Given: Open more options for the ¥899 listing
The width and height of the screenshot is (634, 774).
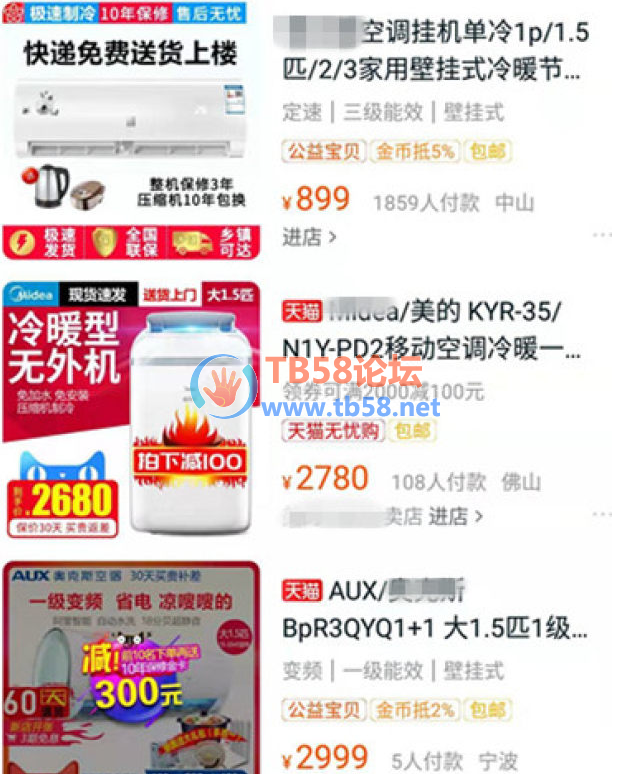Looking at the screenshot, I should click(602, 235).
